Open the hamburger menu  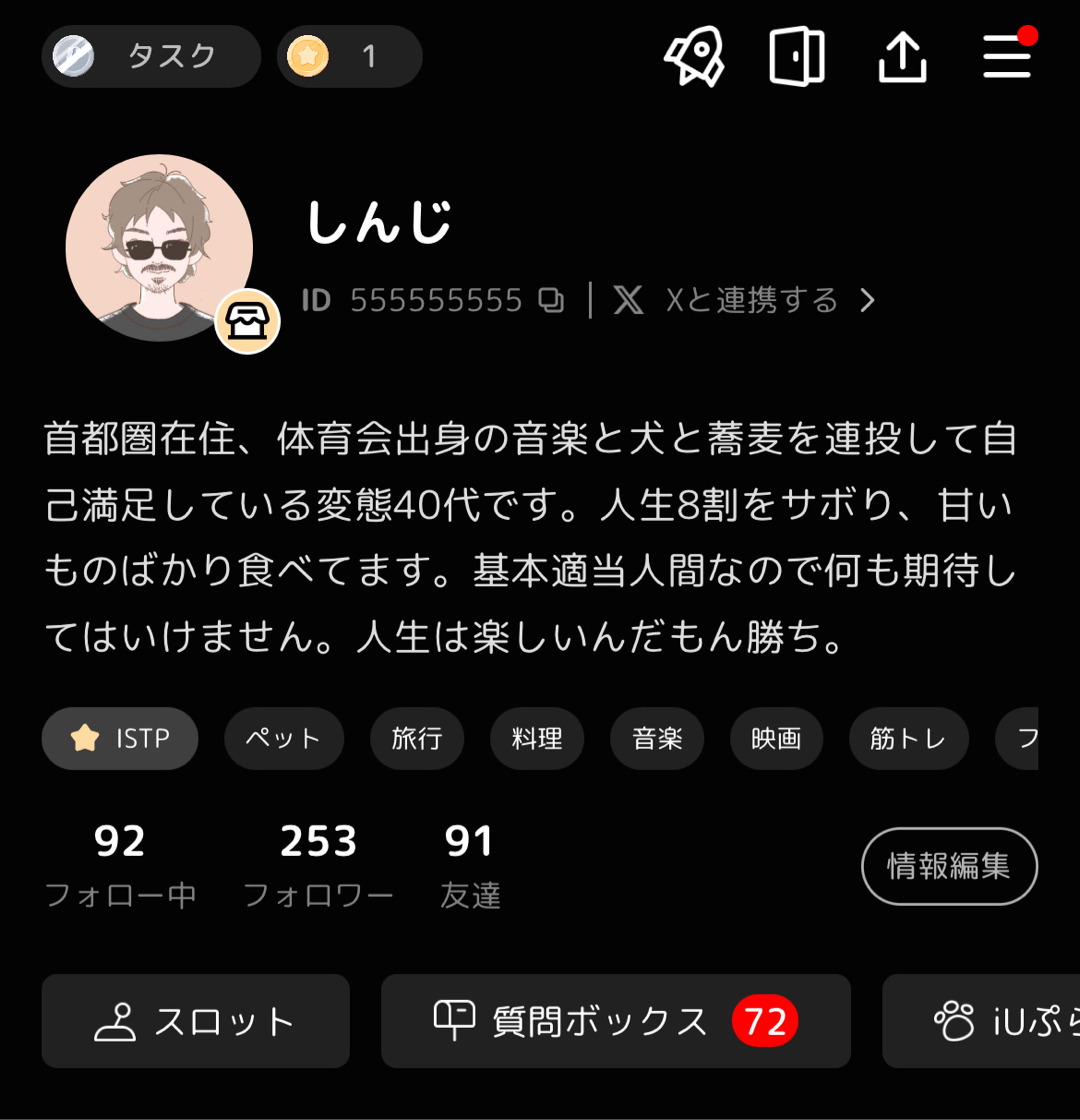[x=1006, y=57]
